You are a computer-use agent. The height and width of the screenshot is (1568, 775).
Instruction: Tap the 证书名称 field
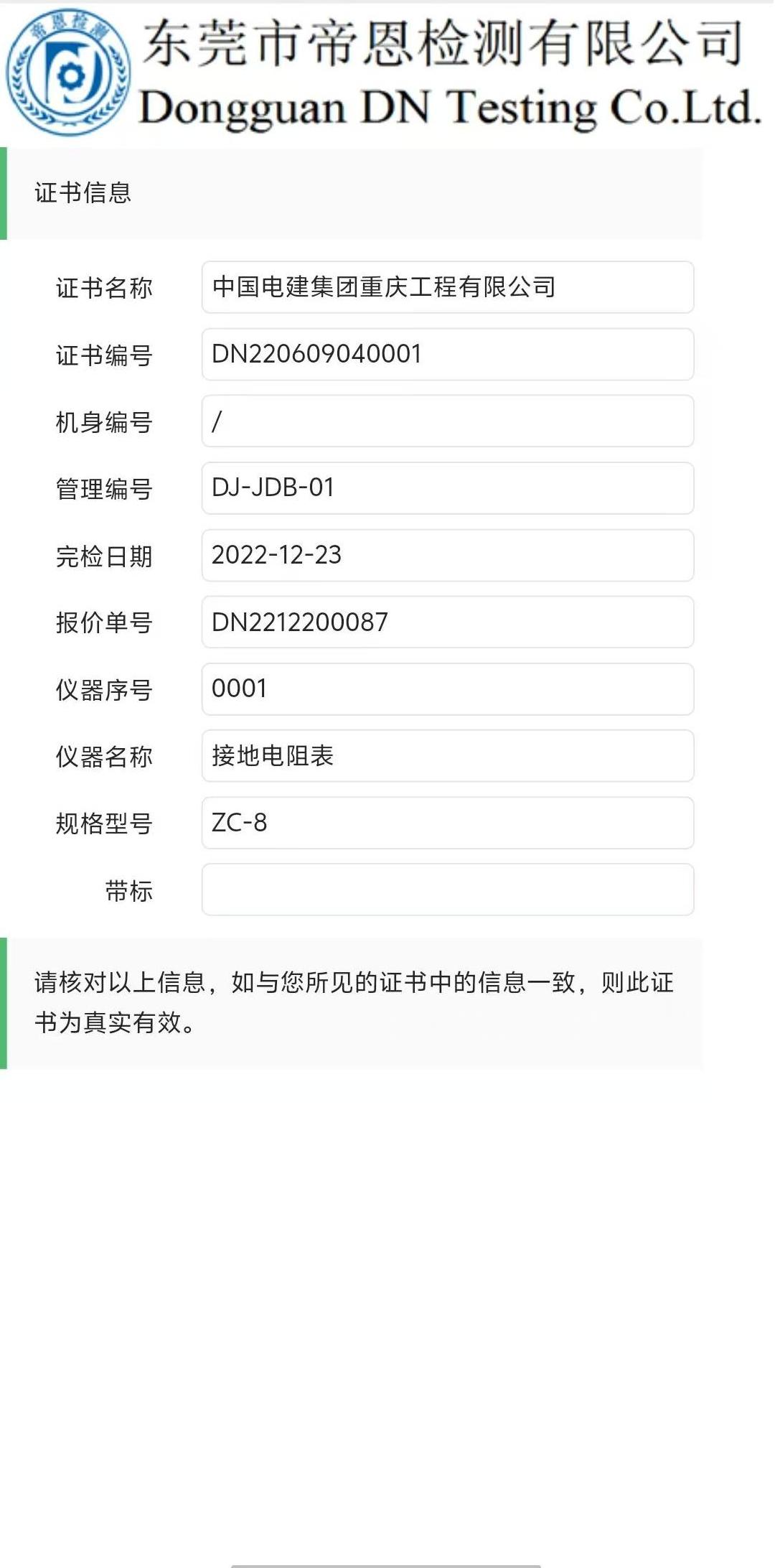coord(448,287)
